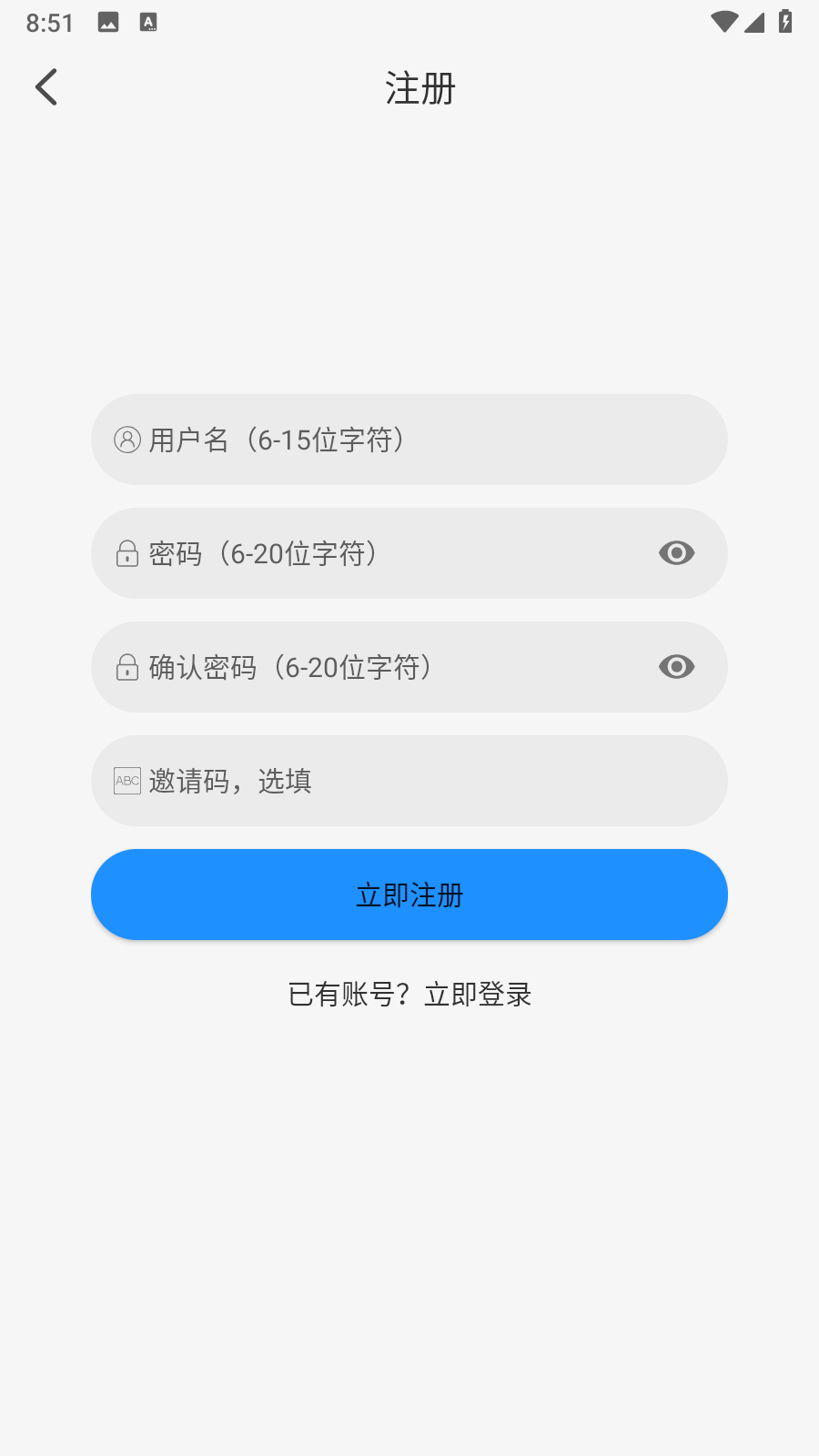Screen dimensions: 819x1456
Task: Tap the battery charging icon in status bar
Action: (786, 23)
